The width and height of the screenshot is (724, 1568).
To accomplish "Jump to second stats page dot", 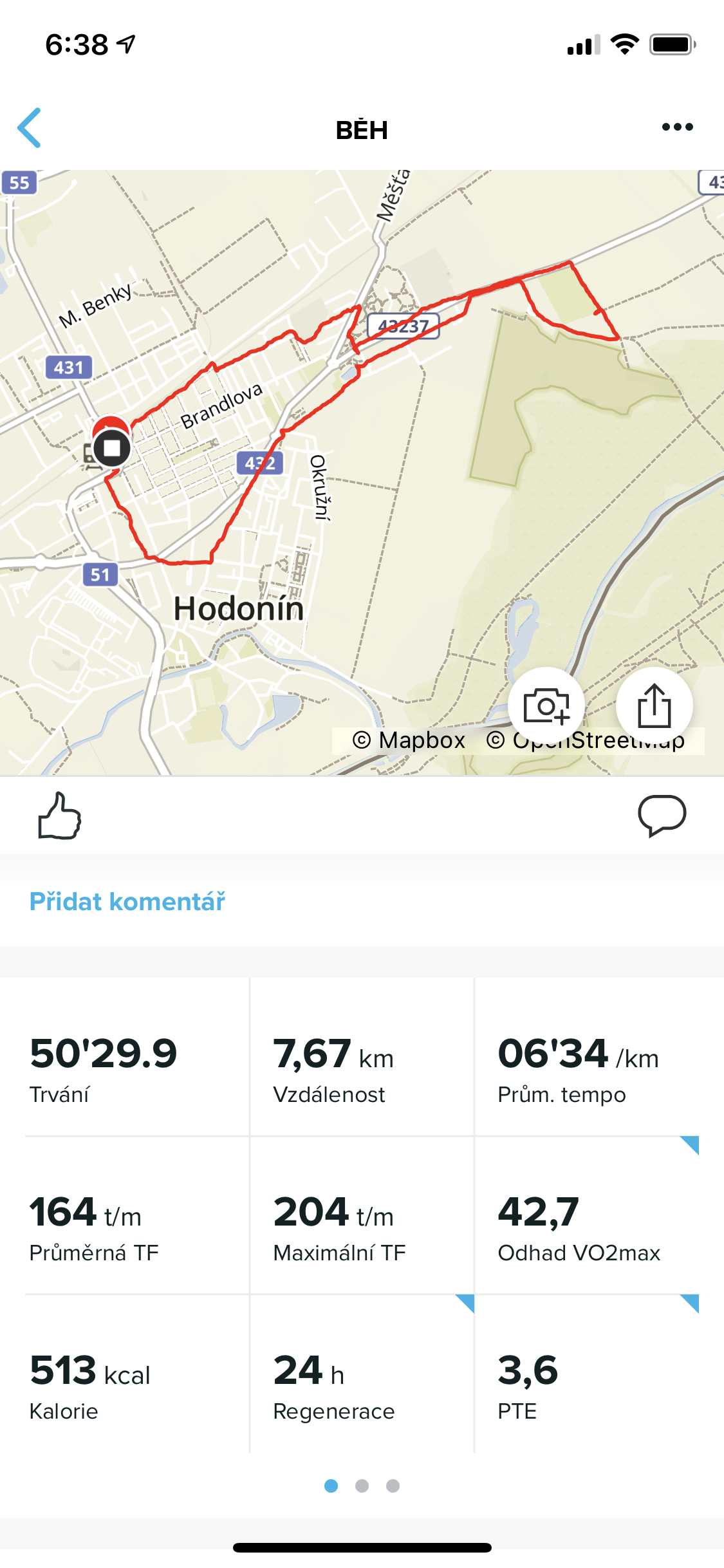I will click(x=362, y=1486).
